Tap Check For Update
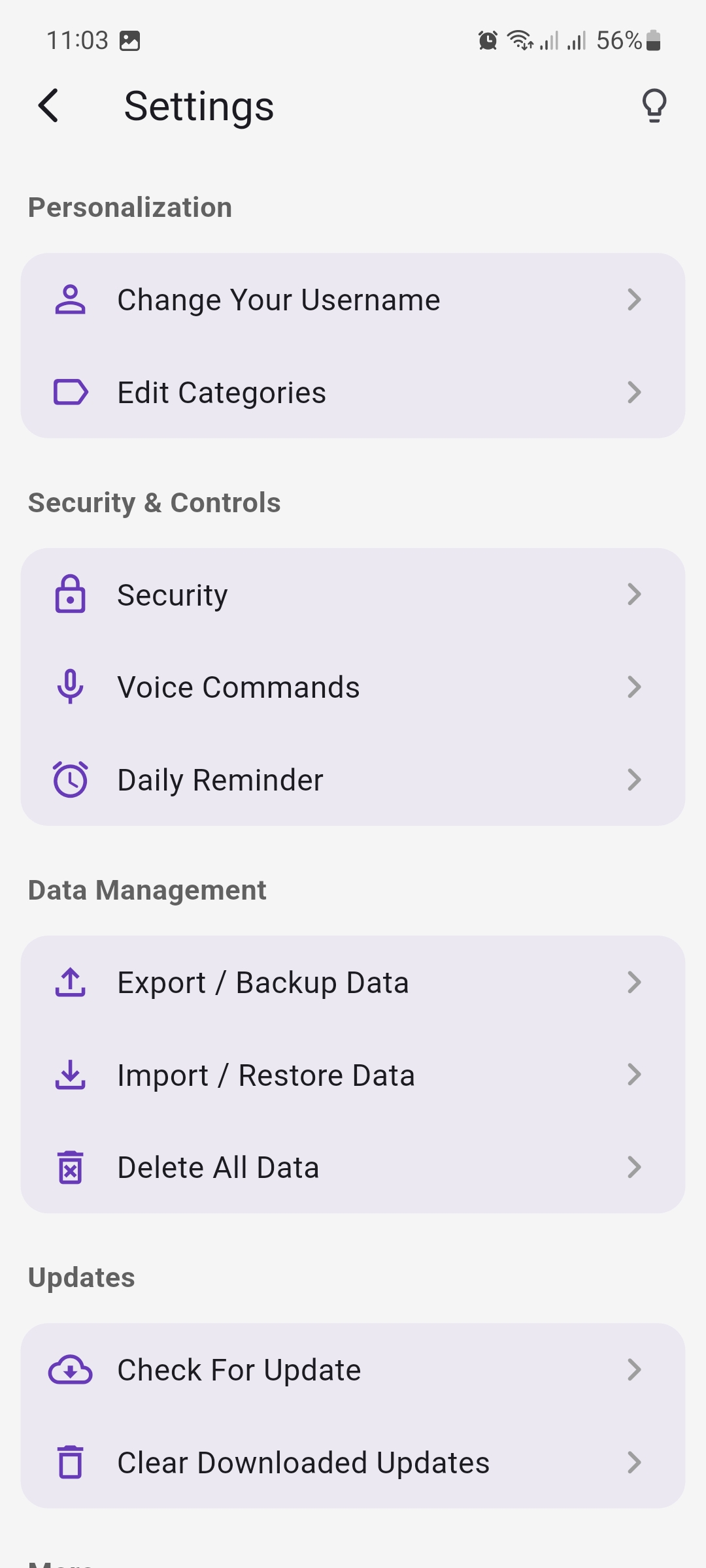Image resolution: width=706 pixels, height=1568 pixels. coord(353,1370)
